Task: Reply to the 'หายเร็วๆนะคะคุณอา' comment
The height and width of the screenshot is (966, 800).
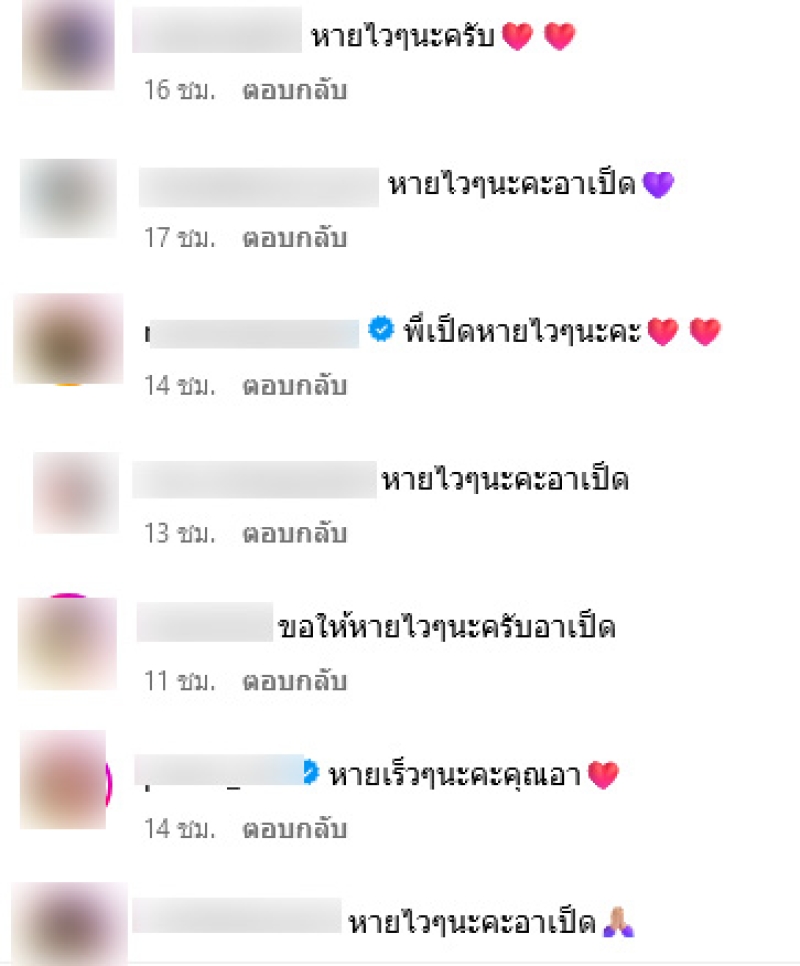Action: pyautogui.click(x=294, y=829)
